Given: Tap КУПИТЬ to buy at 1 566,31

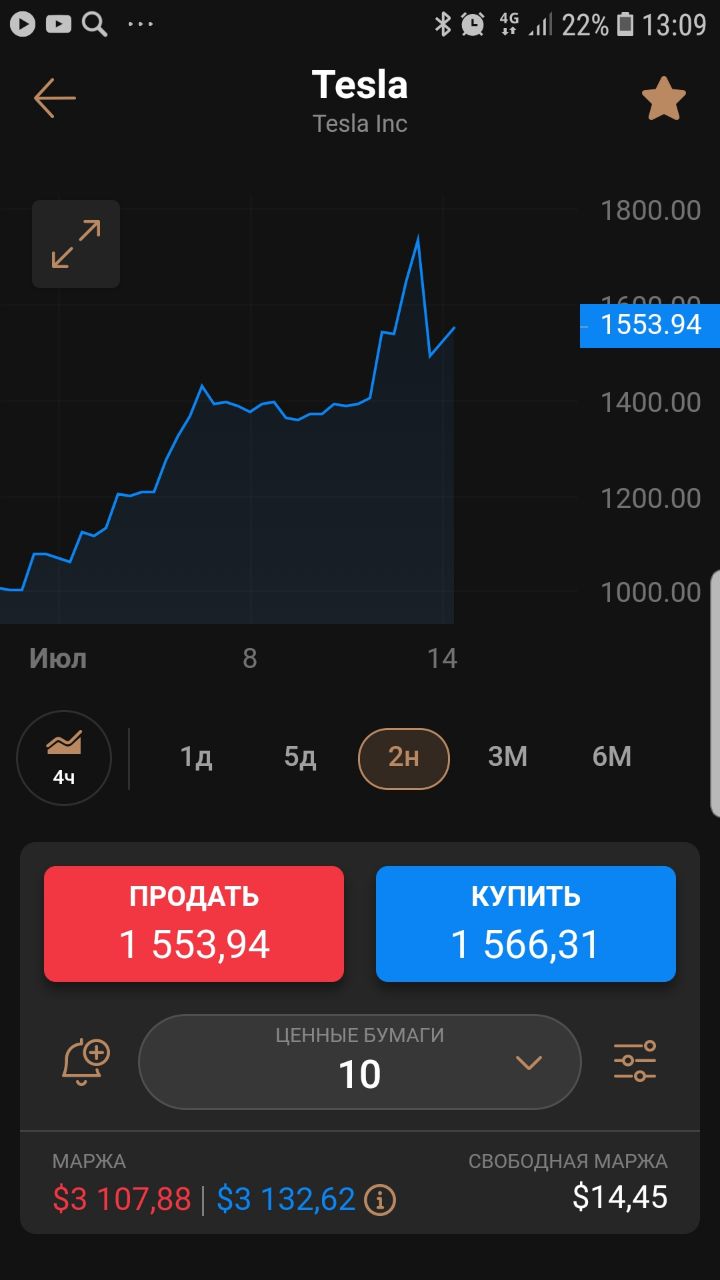Looking at the screenshot, I should point(526,924).
